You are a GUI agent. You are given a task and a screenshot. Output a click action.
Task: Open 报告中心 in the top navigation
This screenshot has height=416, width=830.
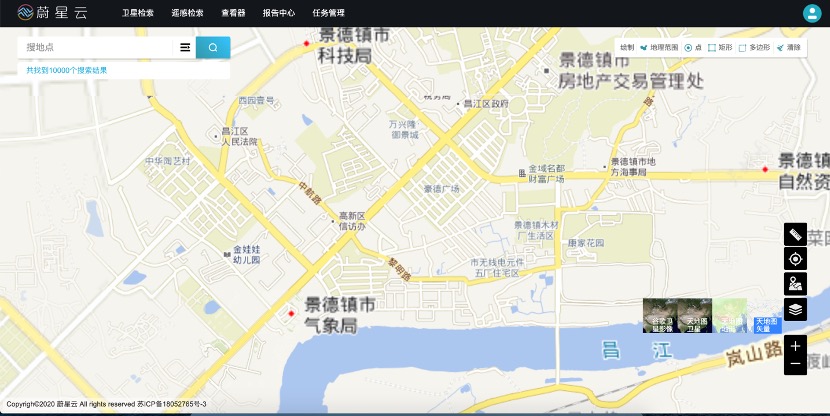pyautogui.click(x=279, y=13)
